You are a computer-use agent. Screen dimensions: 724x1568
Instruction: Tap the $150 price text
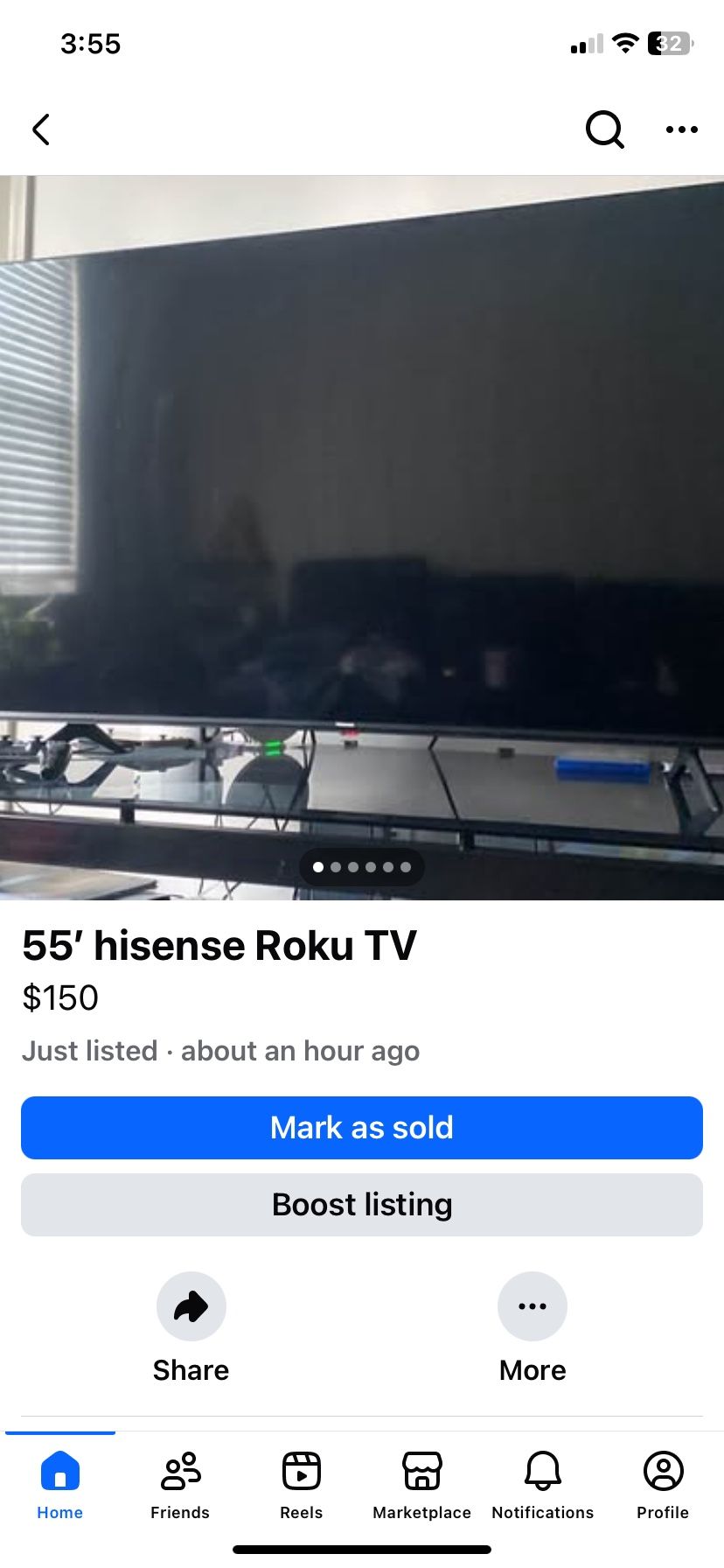[x=59, y=997]
